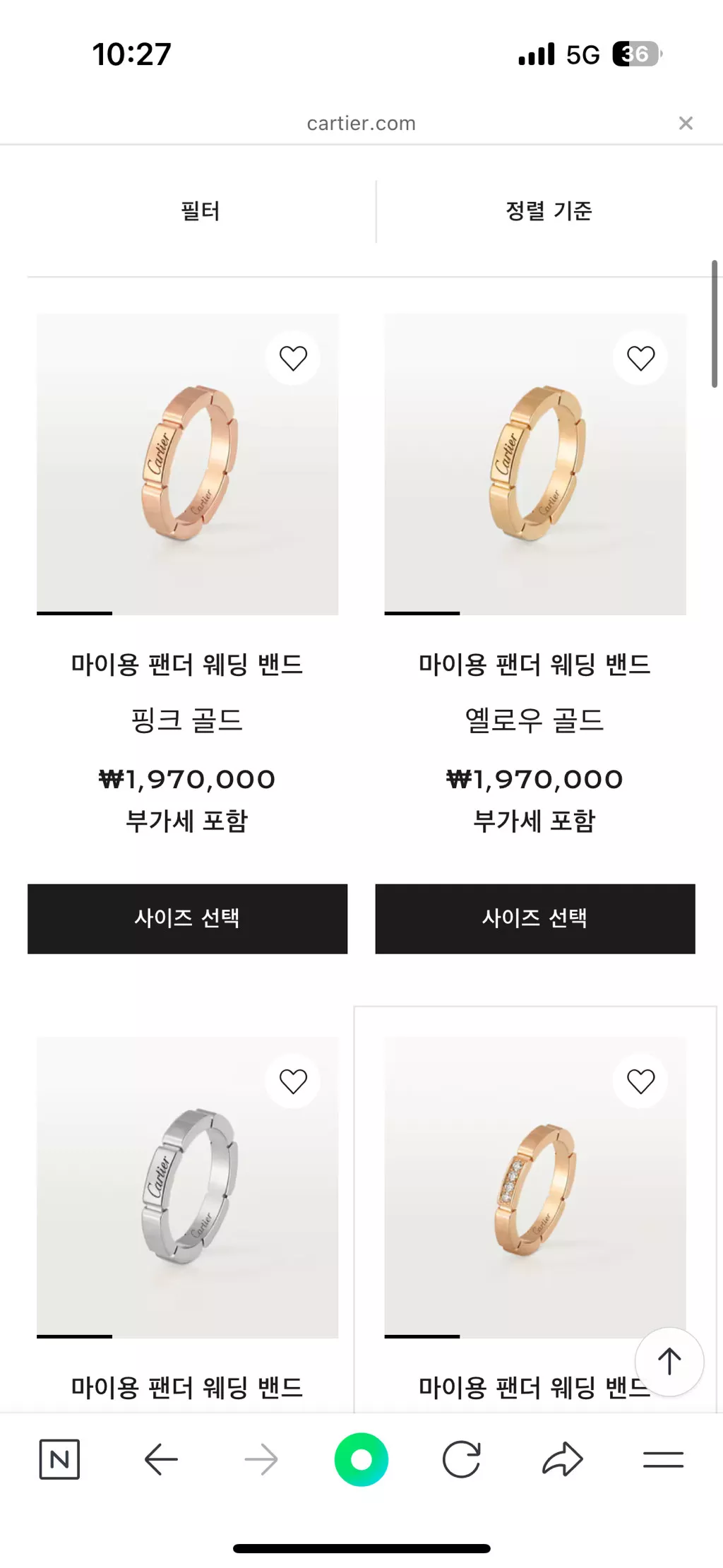Tap the green Naver search circle

pos(361,1459)
